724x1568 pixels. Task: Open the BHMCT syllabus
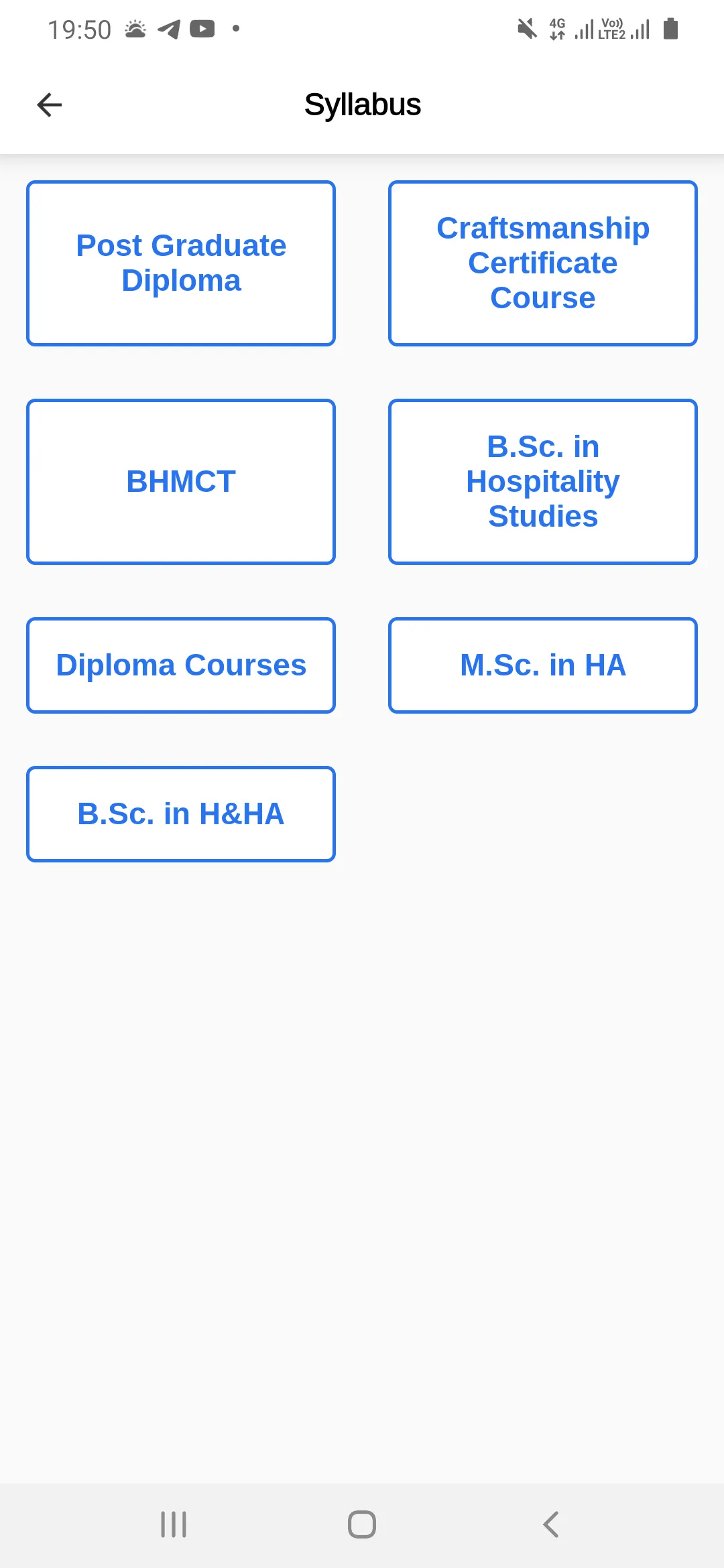181,482
